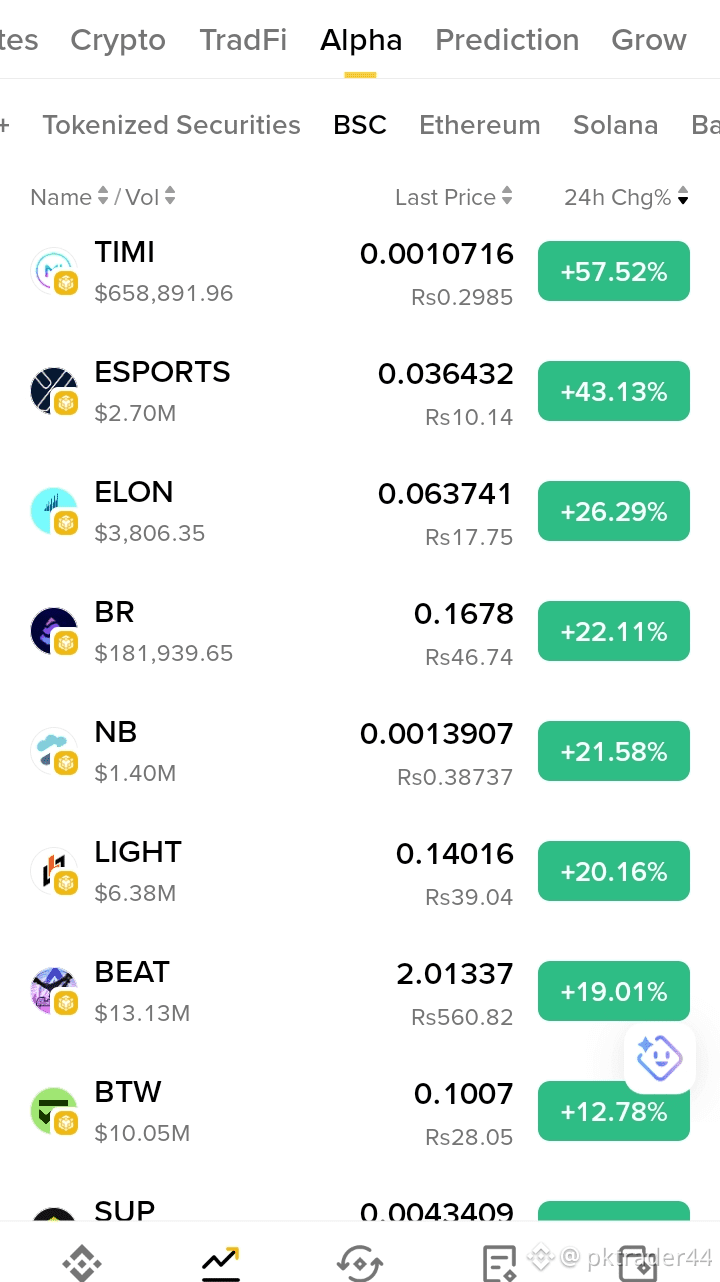Switch to the TradFi tab
The width and height of the screenshot is (720, 1282).
(x=243, y=40)
